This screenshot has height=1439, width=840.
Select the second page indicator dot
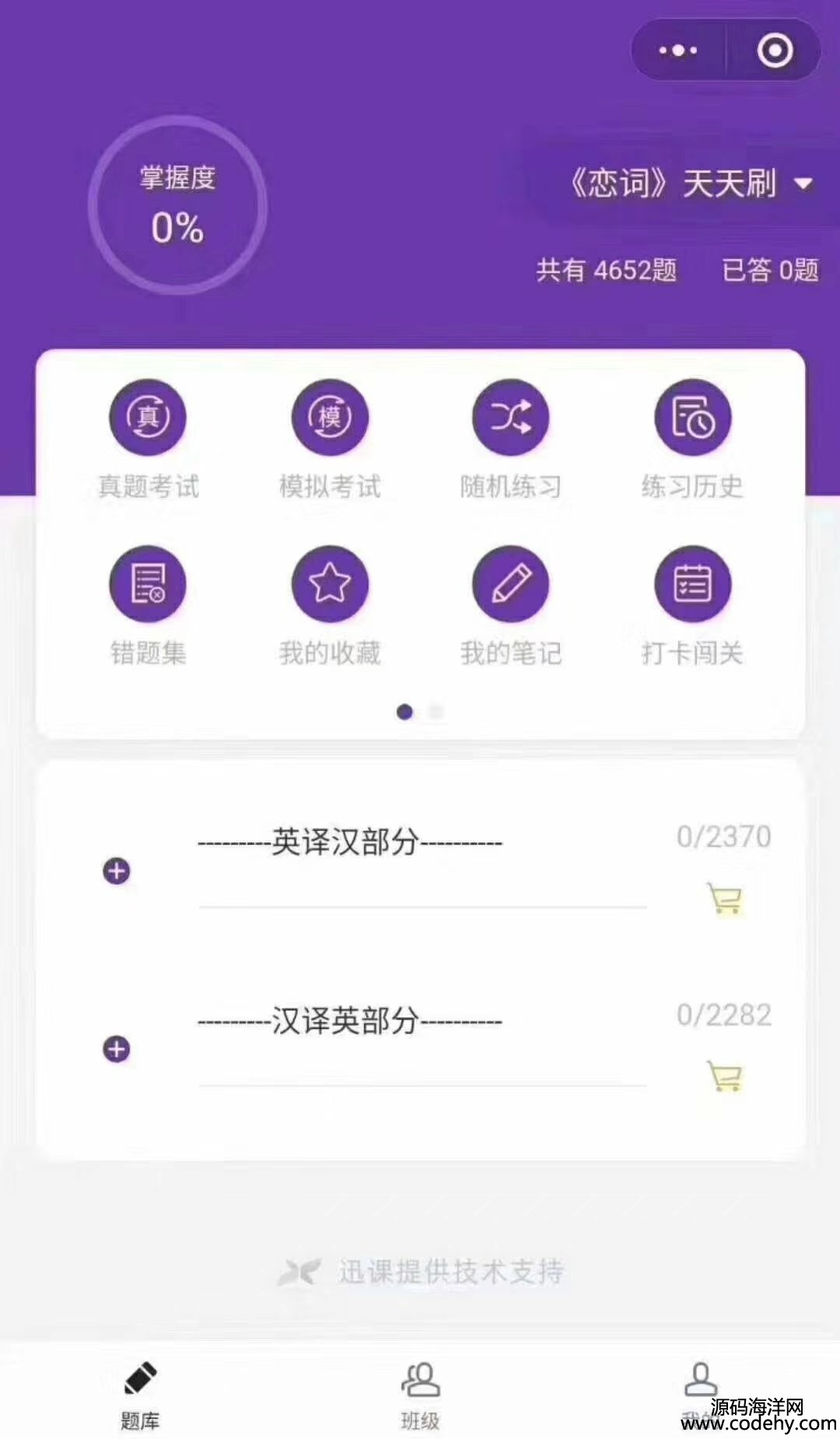[436, 712]
